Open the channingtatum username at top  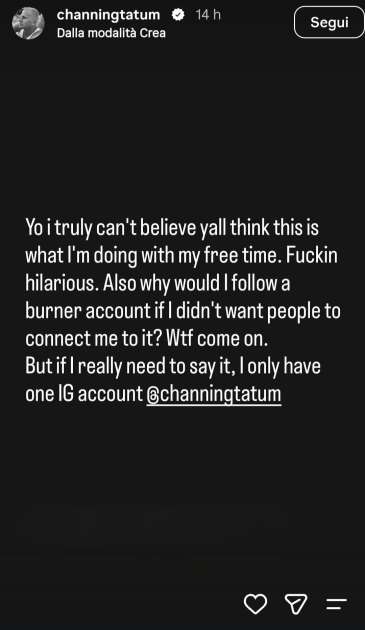click(x=108, y=15)
